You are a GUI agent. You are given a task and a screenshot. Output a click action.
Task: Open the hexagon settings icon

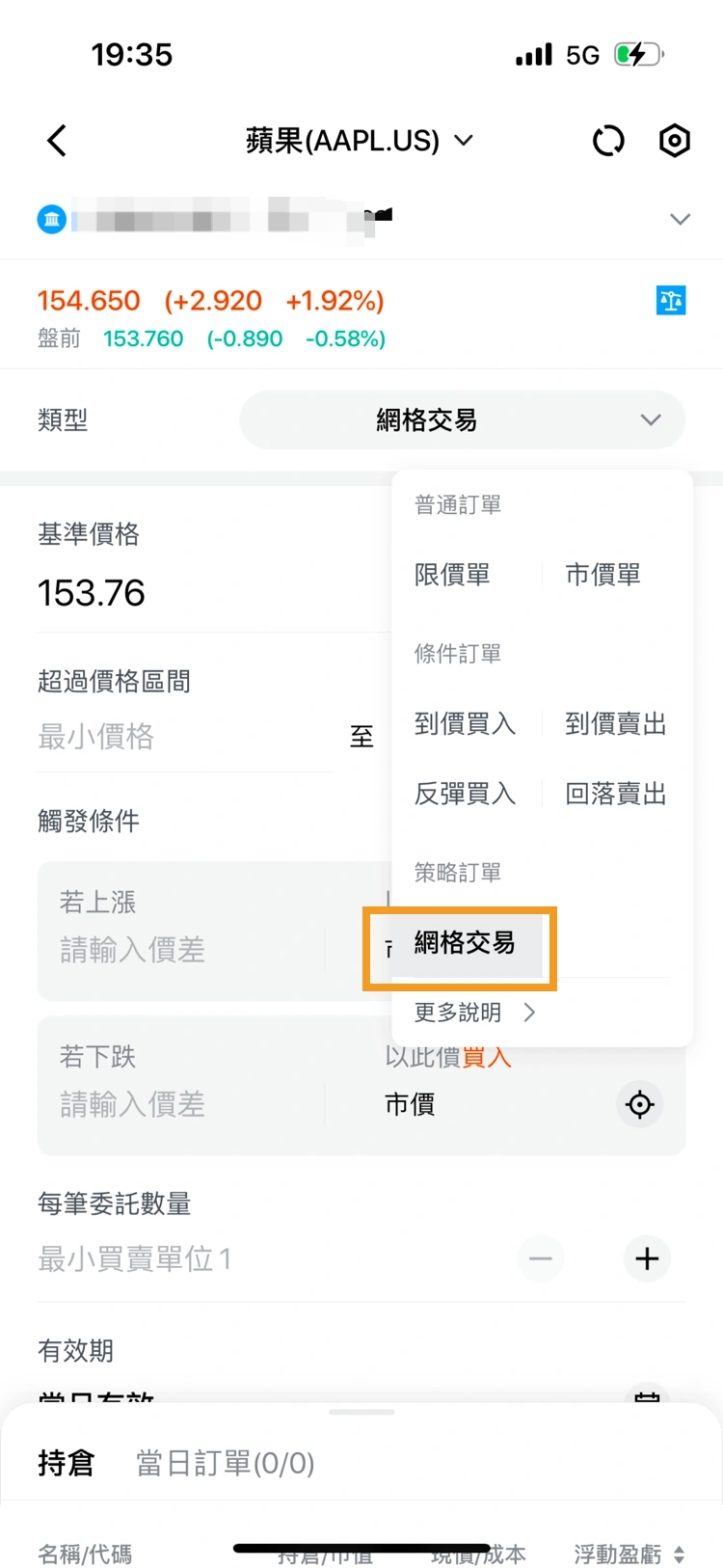click(x=675, y=141)
